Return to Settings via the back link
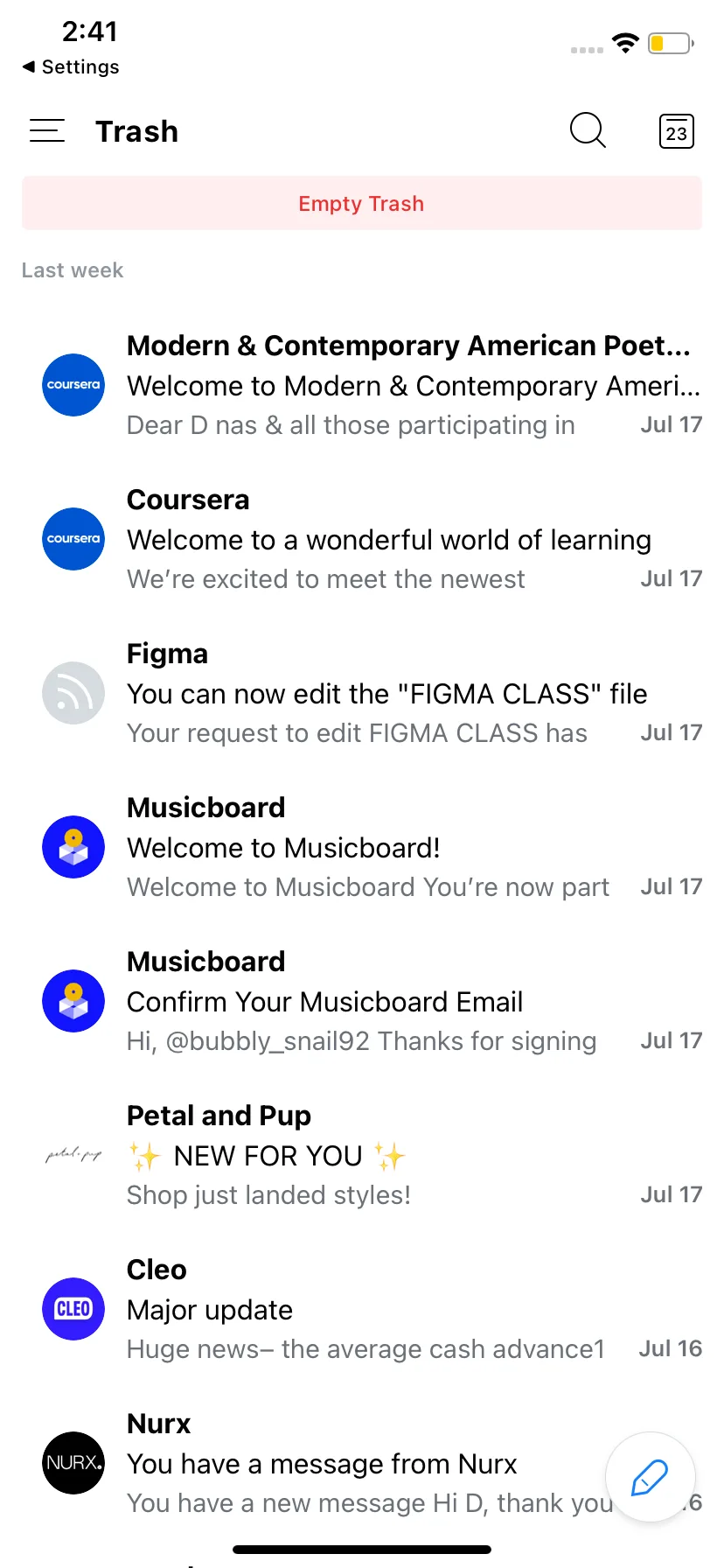 tap(71, 67)
